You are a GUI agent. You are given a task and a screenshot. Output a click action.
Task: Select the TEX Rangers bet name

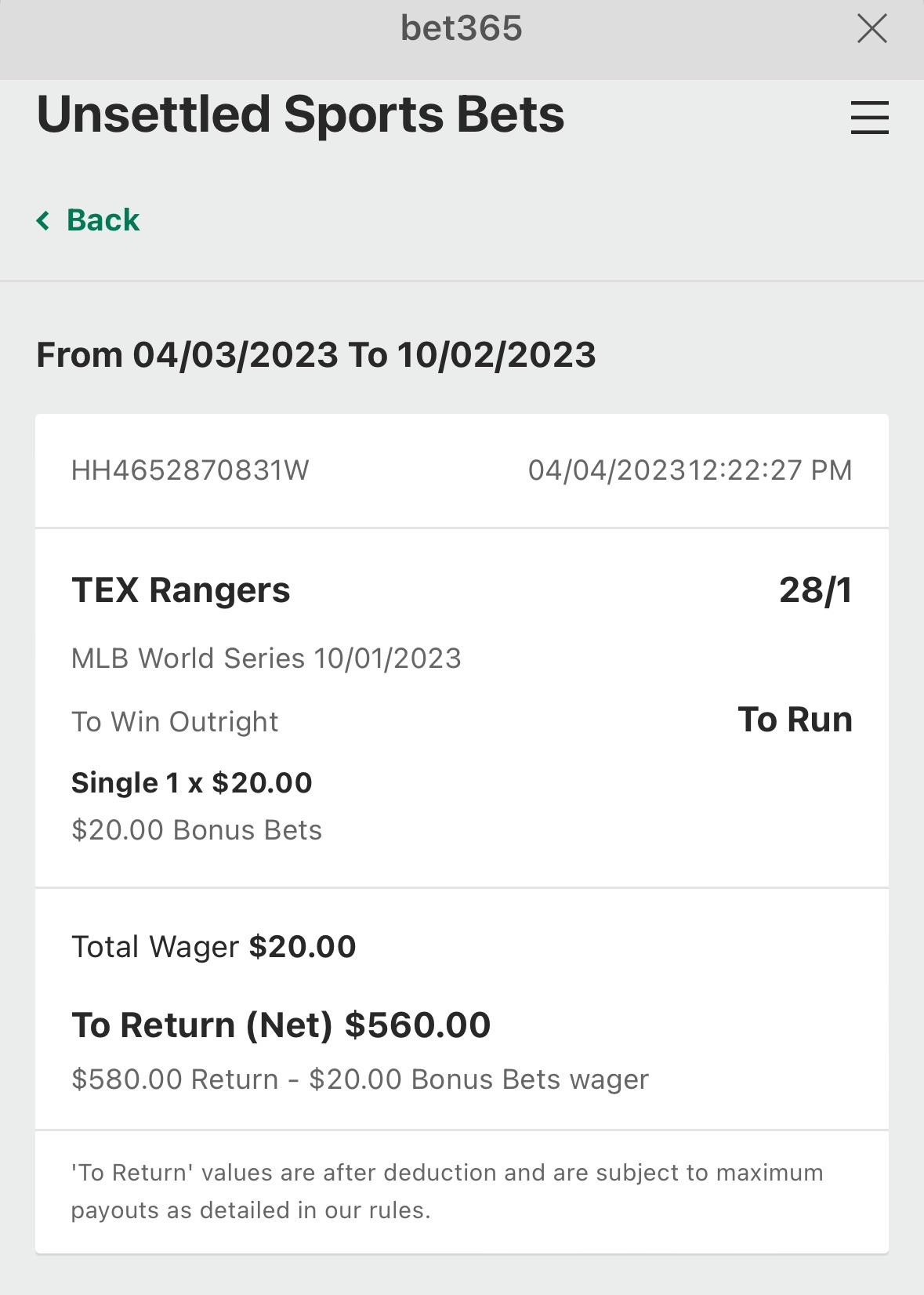pyautogui.click(x=180, y=590)
